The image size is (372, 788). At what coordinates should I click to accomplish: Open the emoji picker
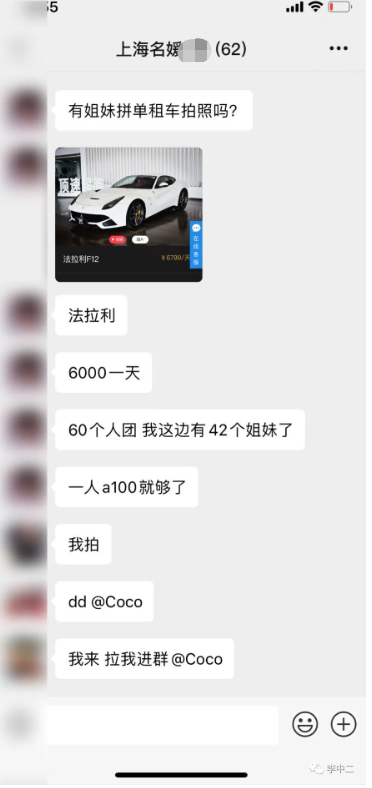tap(305, 725)
